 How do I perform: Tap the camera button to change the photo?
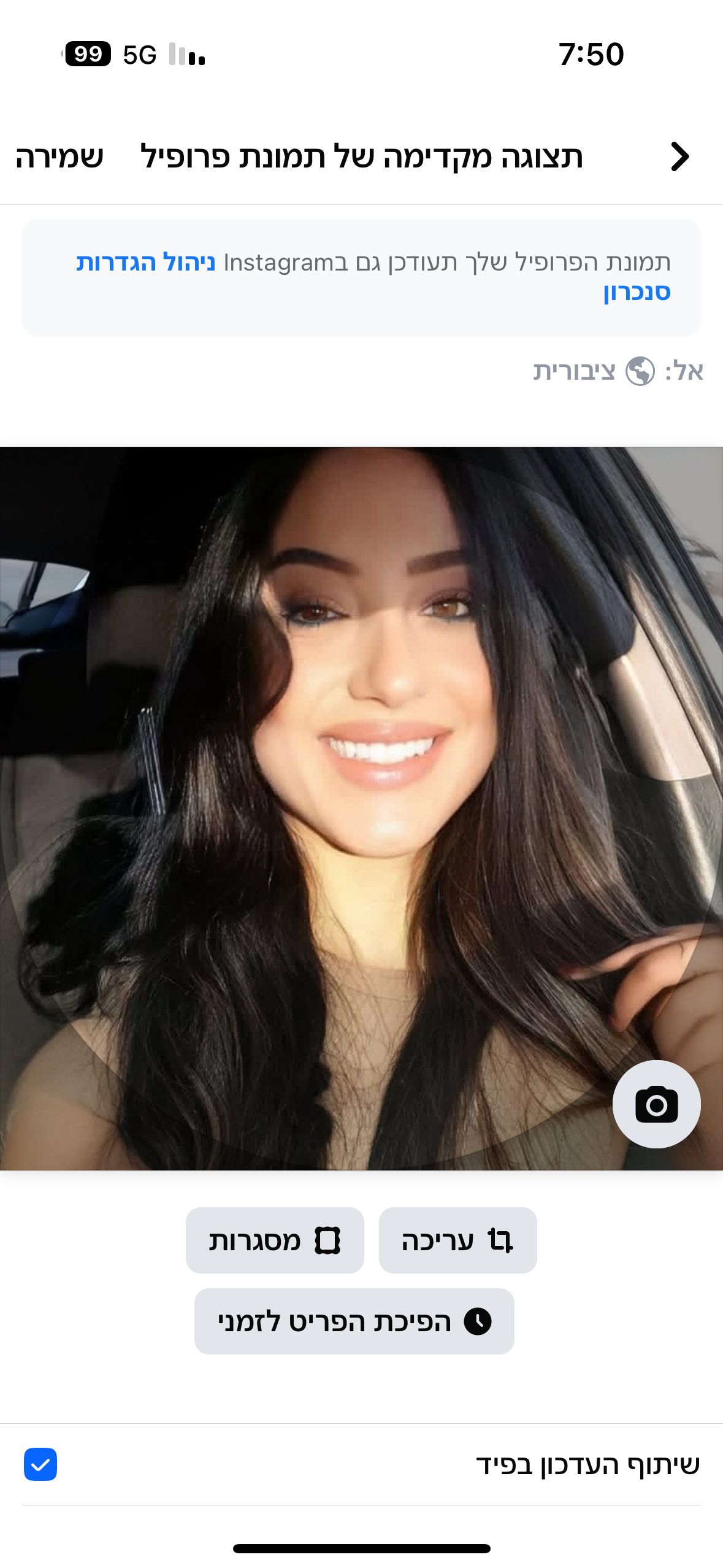click(656, 1104)
